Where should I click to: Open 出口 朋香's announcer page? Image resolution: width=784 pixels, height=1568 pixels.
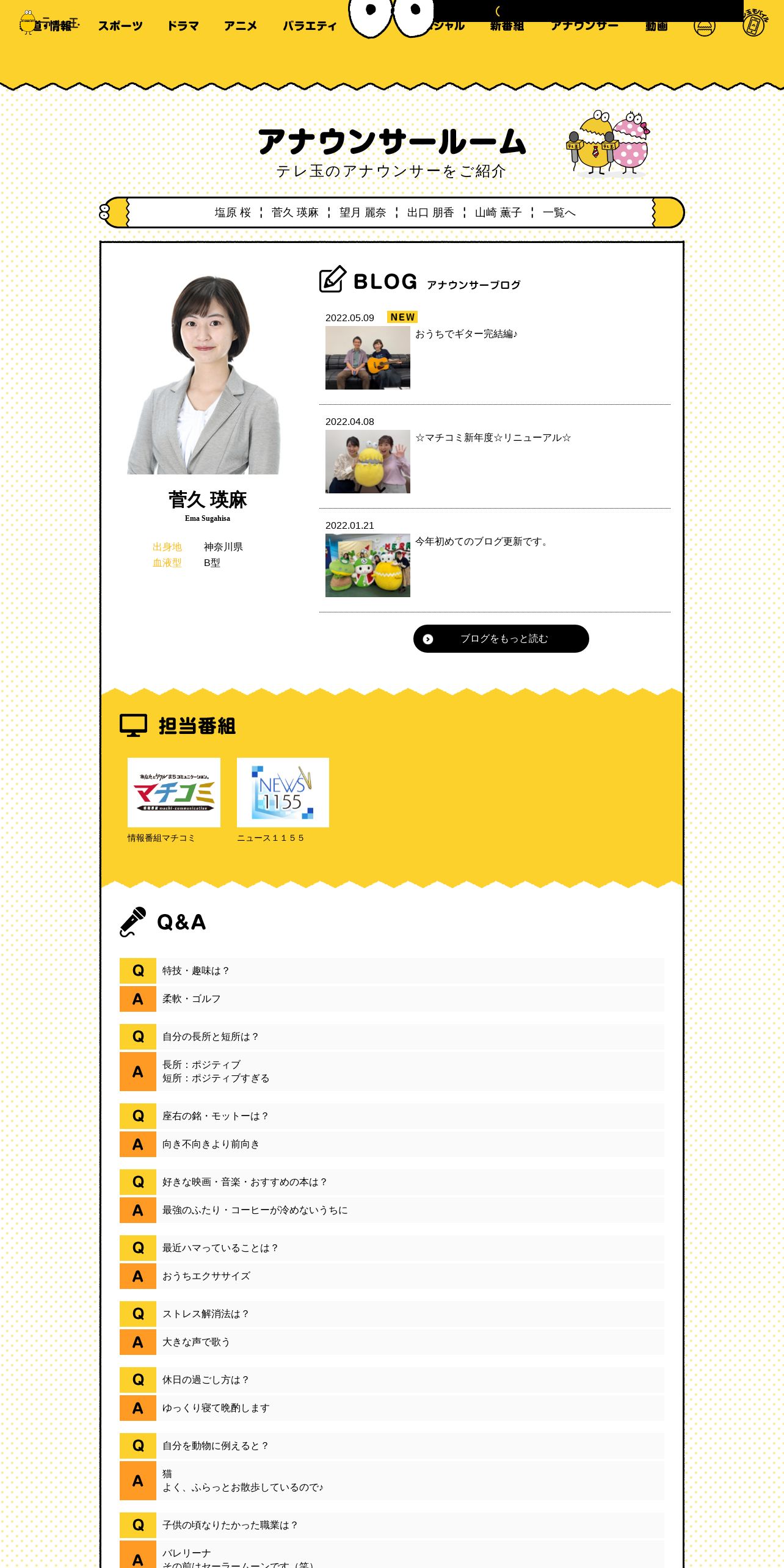tap(430, 212)
